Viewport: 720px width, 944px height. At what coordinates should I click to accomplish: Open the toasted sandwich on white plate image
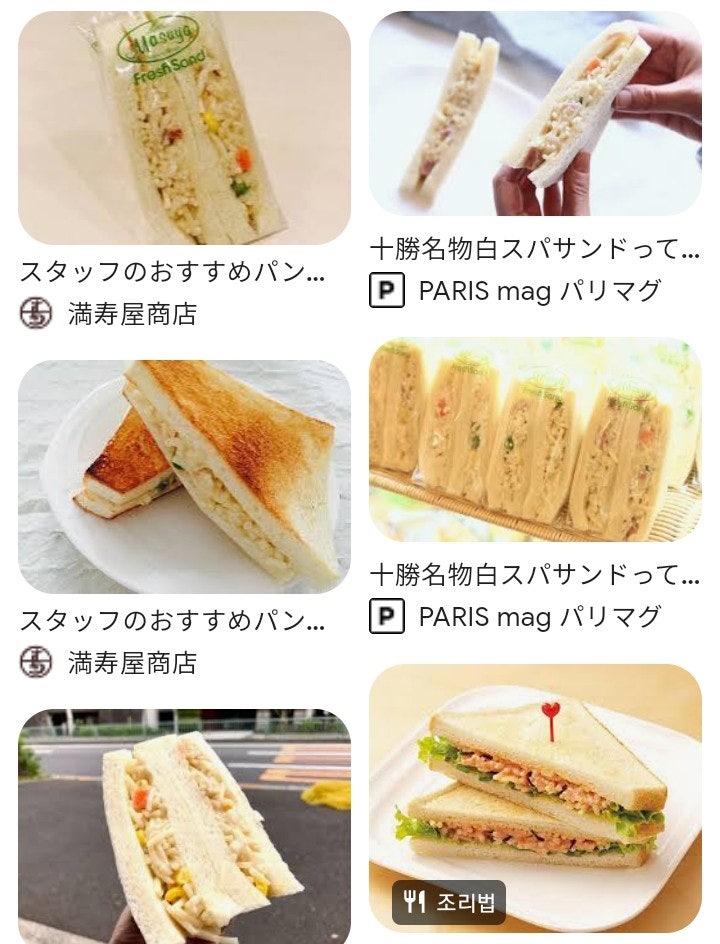tap(184, 476)
